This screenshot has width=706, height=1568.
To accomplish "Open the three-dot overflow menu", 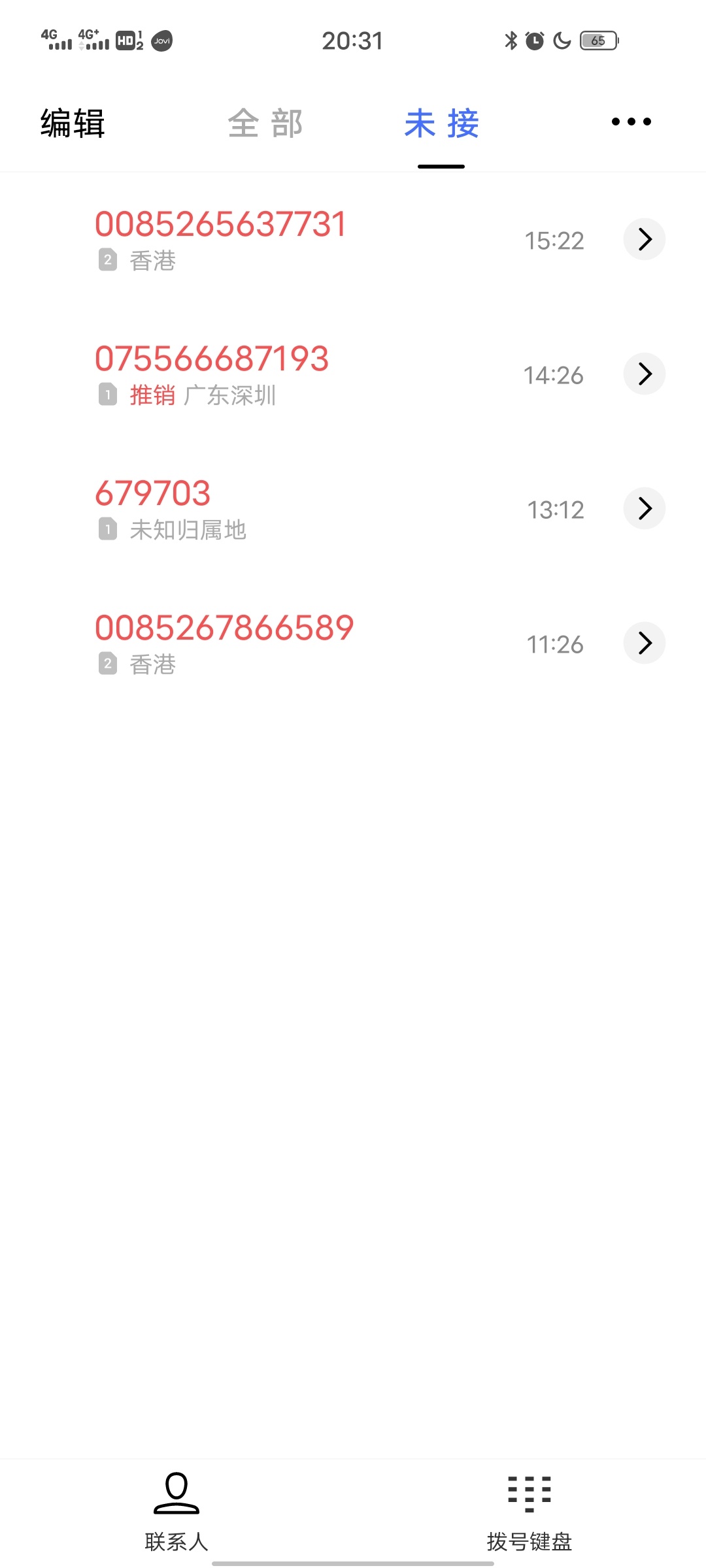I will click(x=631, y=122).
